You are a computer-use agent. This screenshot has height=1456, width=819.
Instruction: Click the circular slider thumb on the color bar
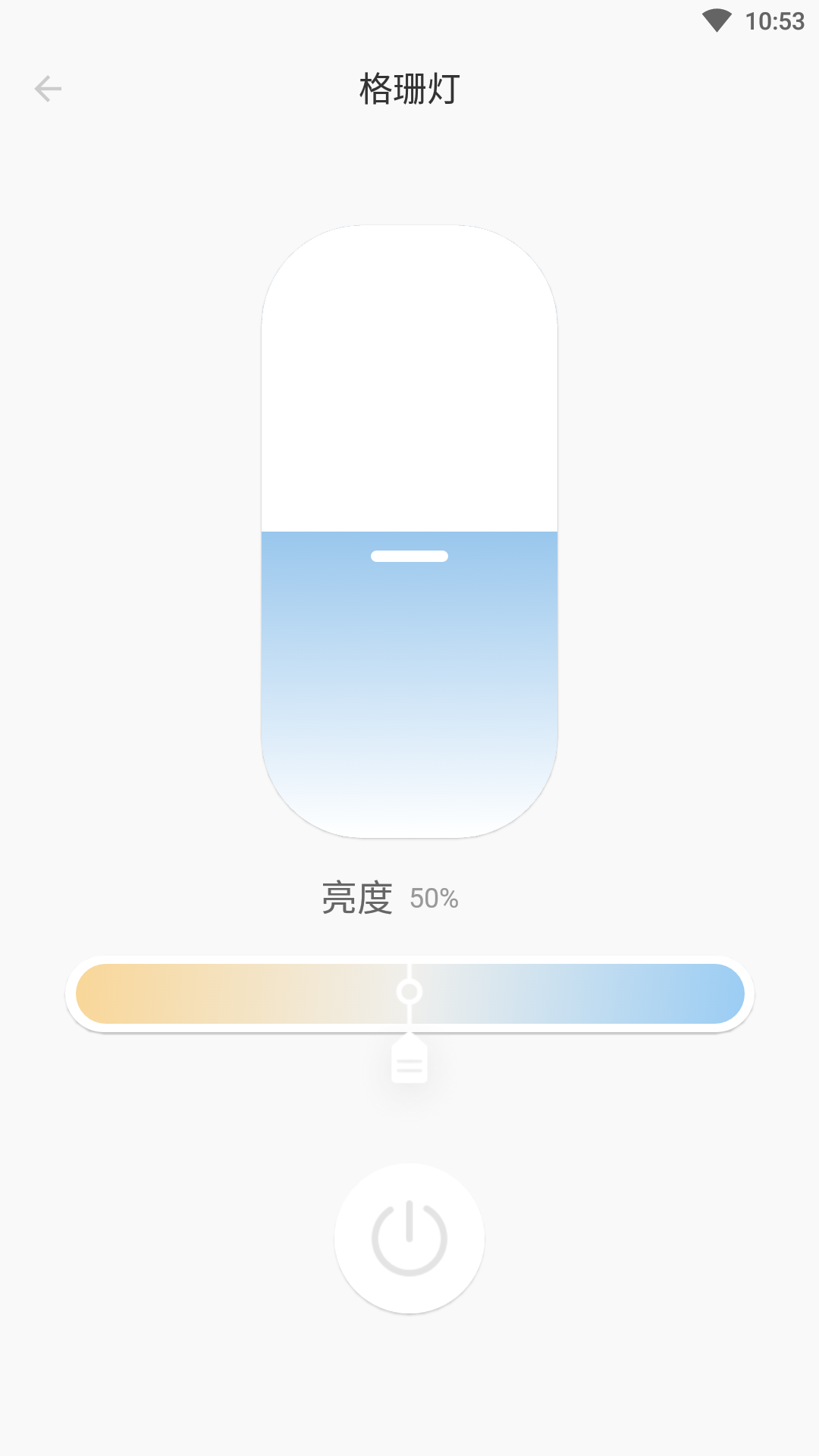409,992
